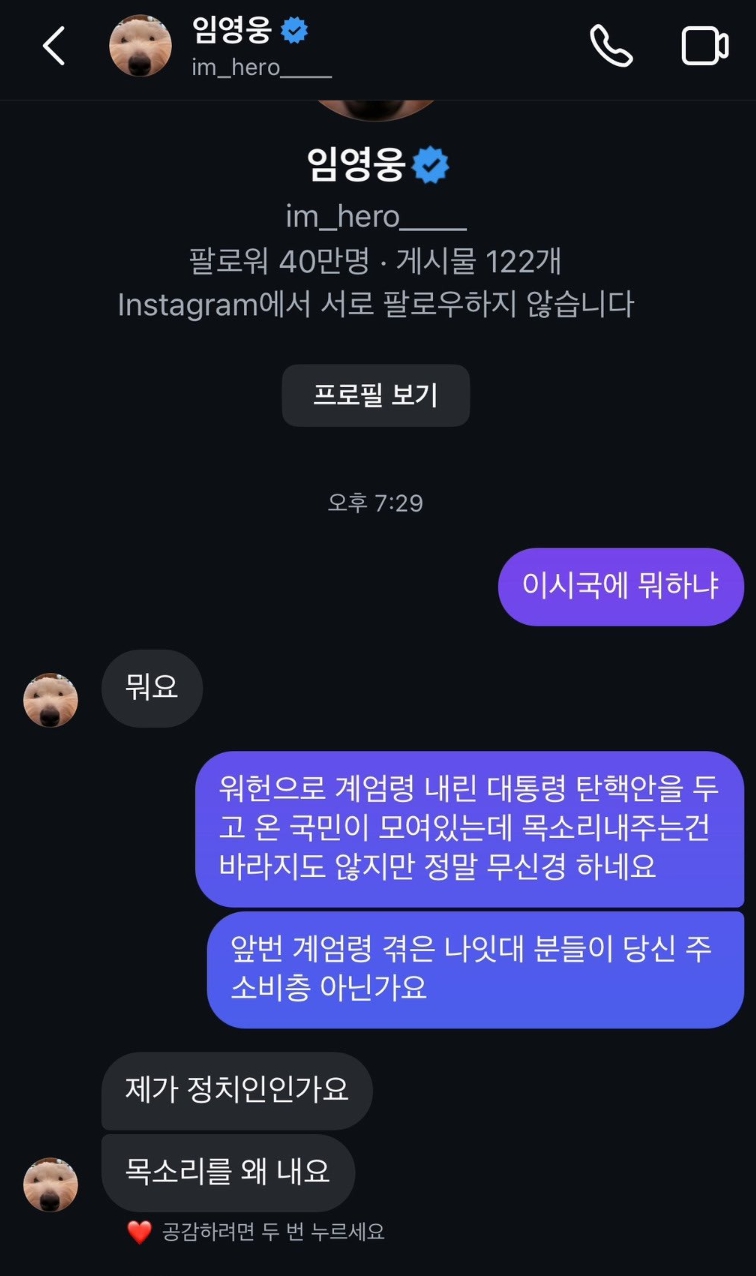
Task: Tap the long message about 계엄령 and 탄핵안
Action: click(x=475, y=829)
